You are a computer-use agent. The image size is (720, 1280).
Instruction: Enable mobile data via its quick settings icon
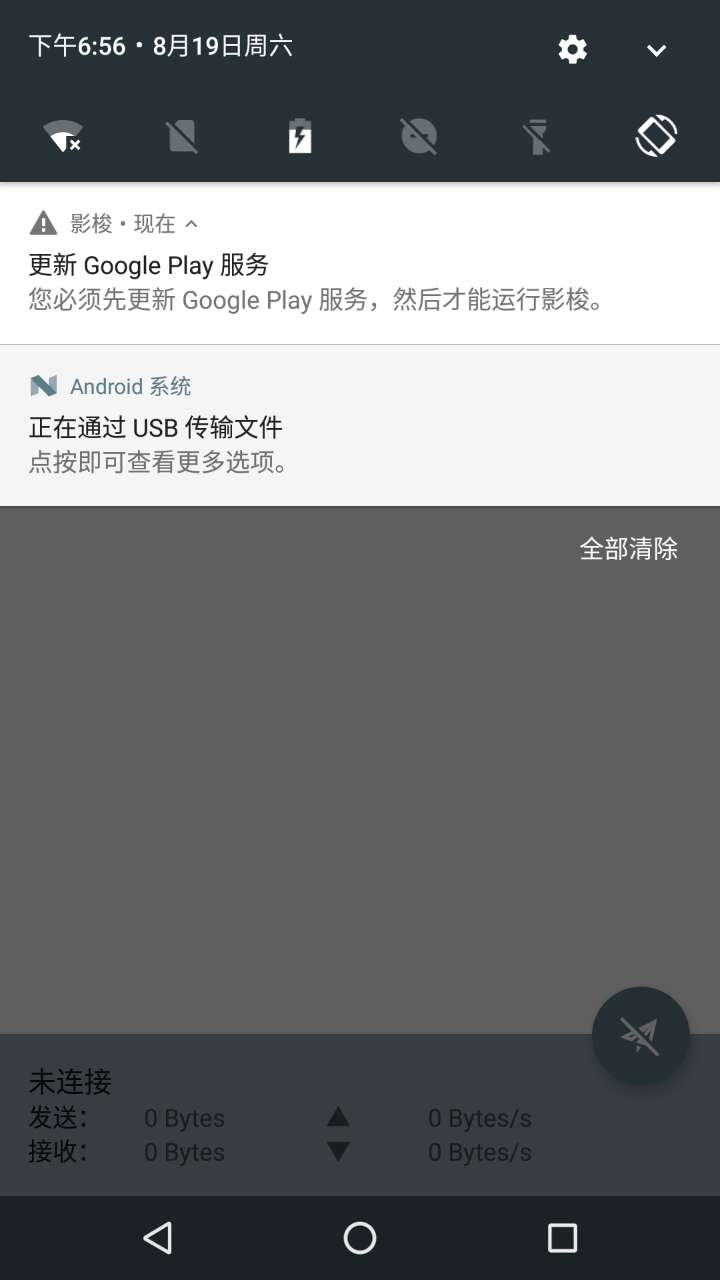[x=181, y=136]
